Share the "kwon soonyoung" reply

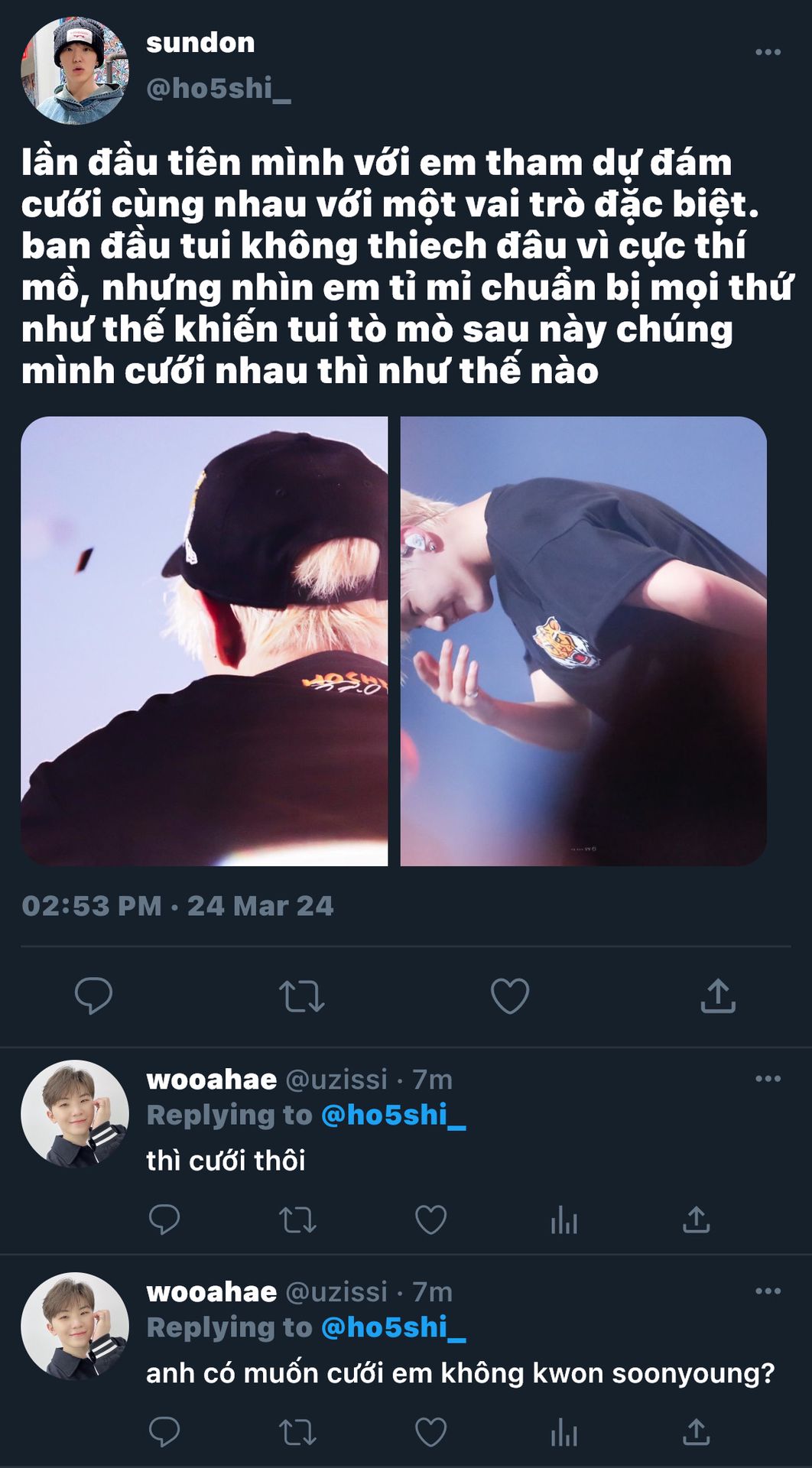click(x=696, y=1432)
